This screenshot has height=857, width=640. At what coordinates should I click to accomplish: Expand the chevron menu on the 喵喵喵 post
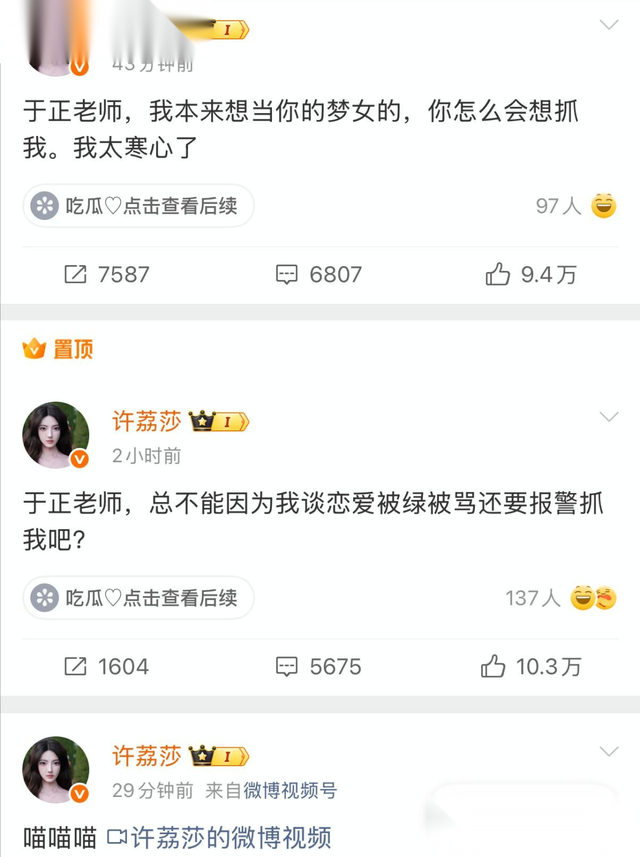click(608, 751)
